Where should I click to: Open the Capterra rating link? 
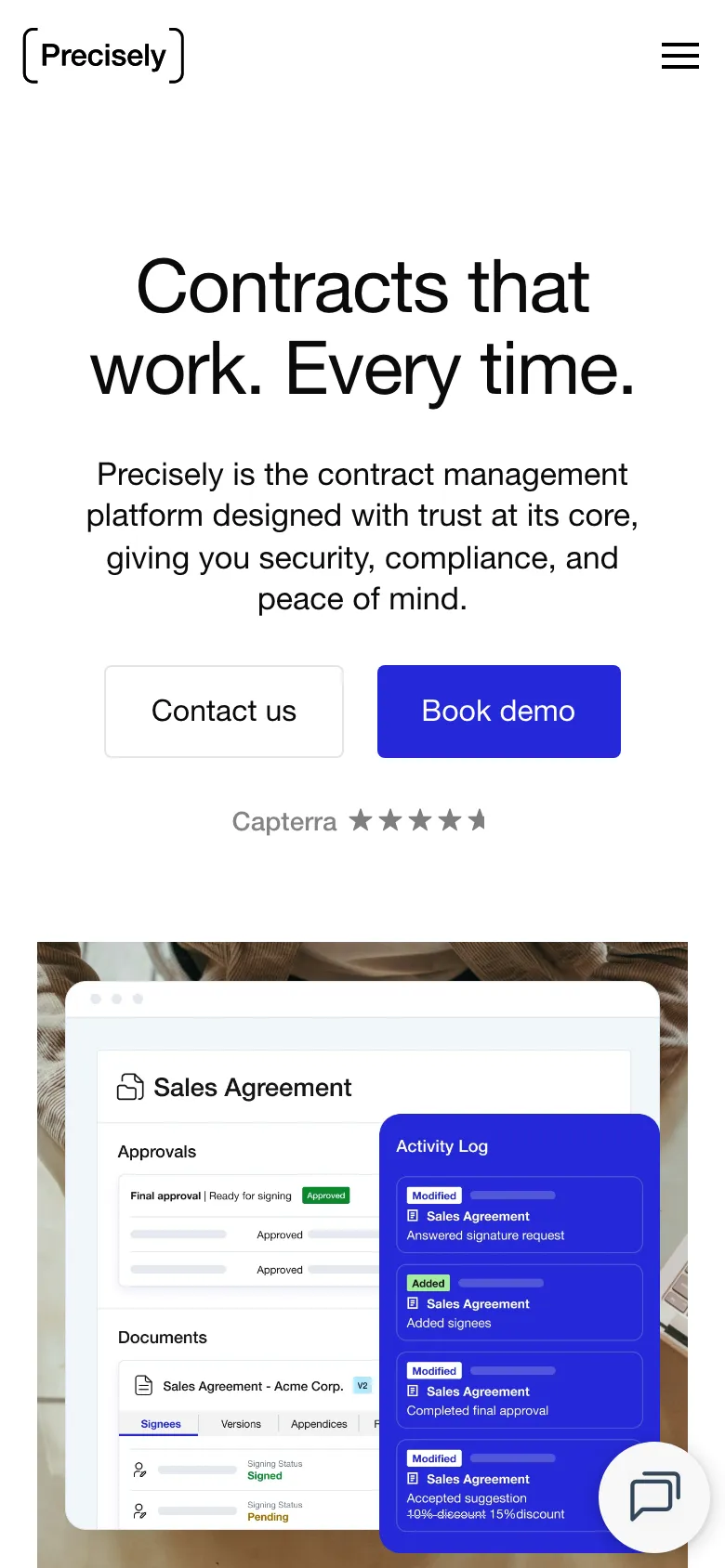pos(359,821)
